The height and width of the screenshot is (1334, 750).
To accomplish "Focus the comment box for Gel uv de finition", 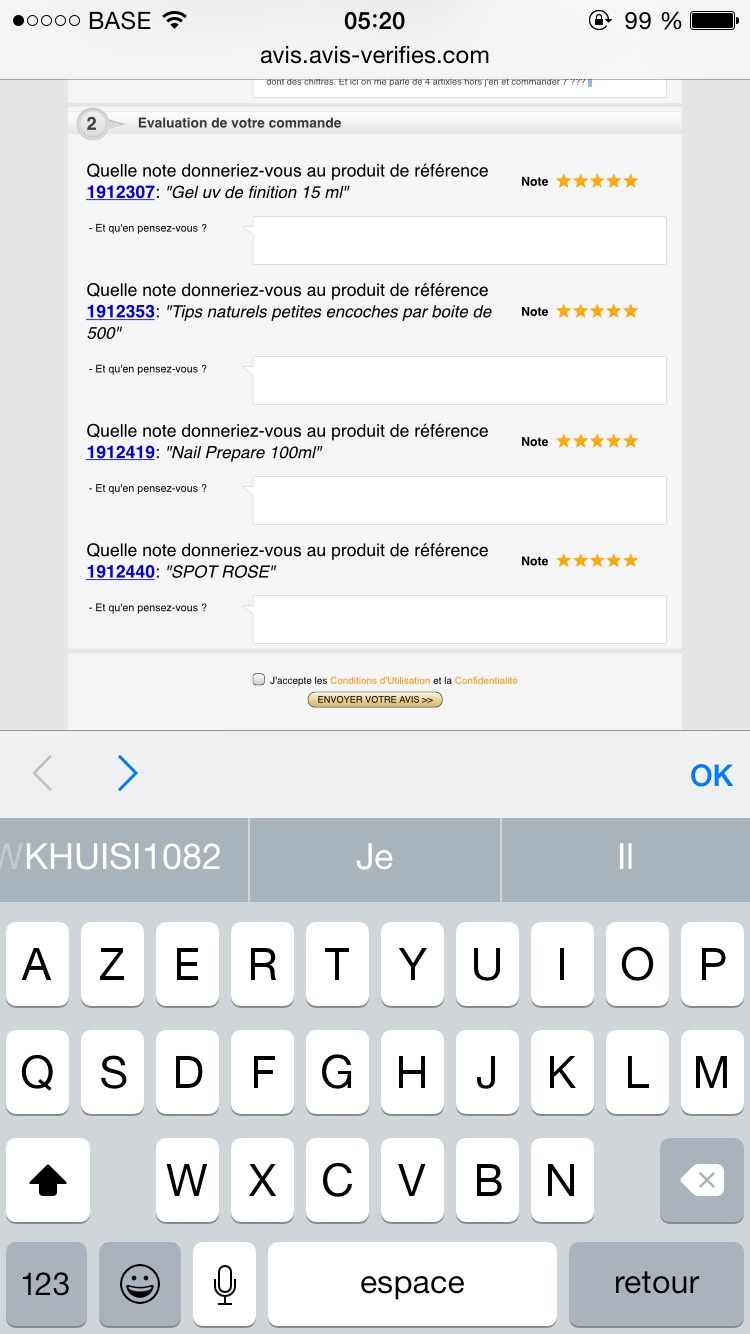I will (x=459, y=241).
